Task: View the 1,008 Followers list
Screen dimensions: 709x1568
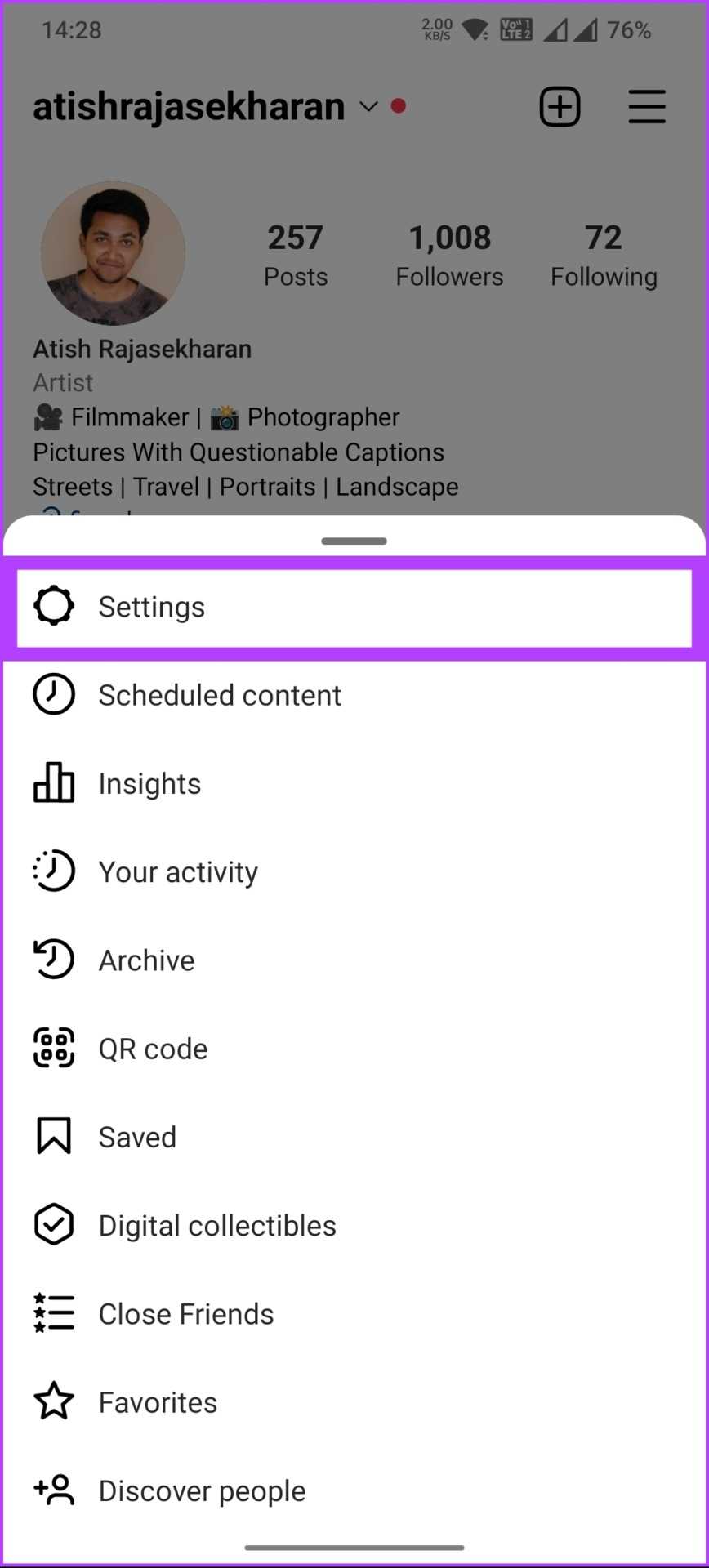Action: tap(449, 255)
